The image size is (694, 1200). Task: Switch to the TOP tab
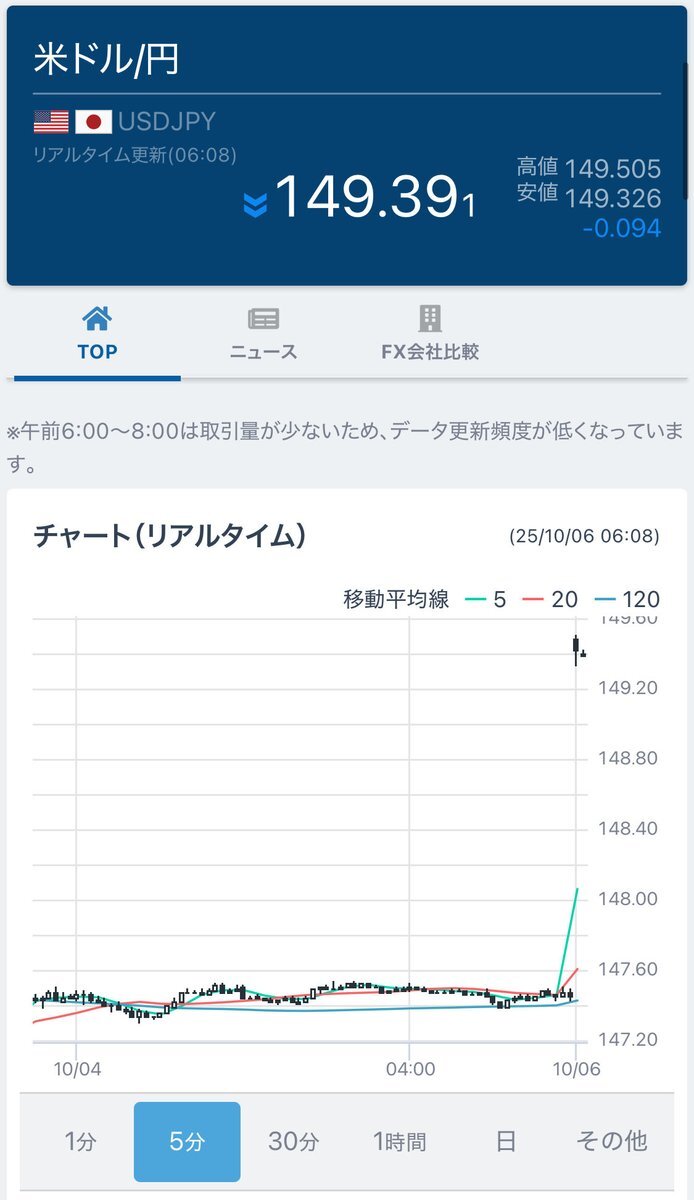click(x=97, y=335)
